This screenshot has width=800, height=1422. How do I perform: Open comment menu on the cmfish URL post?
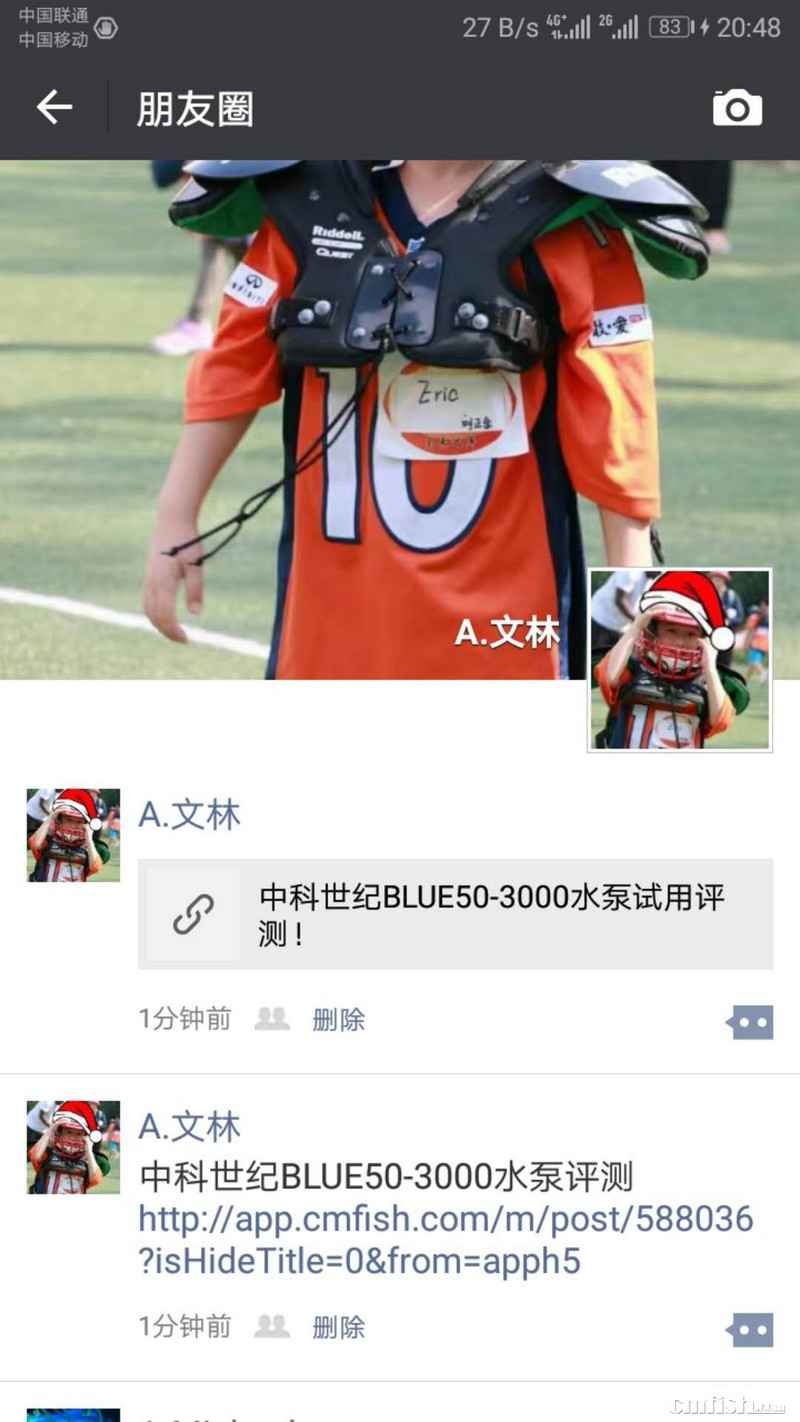pos(749,1329)
